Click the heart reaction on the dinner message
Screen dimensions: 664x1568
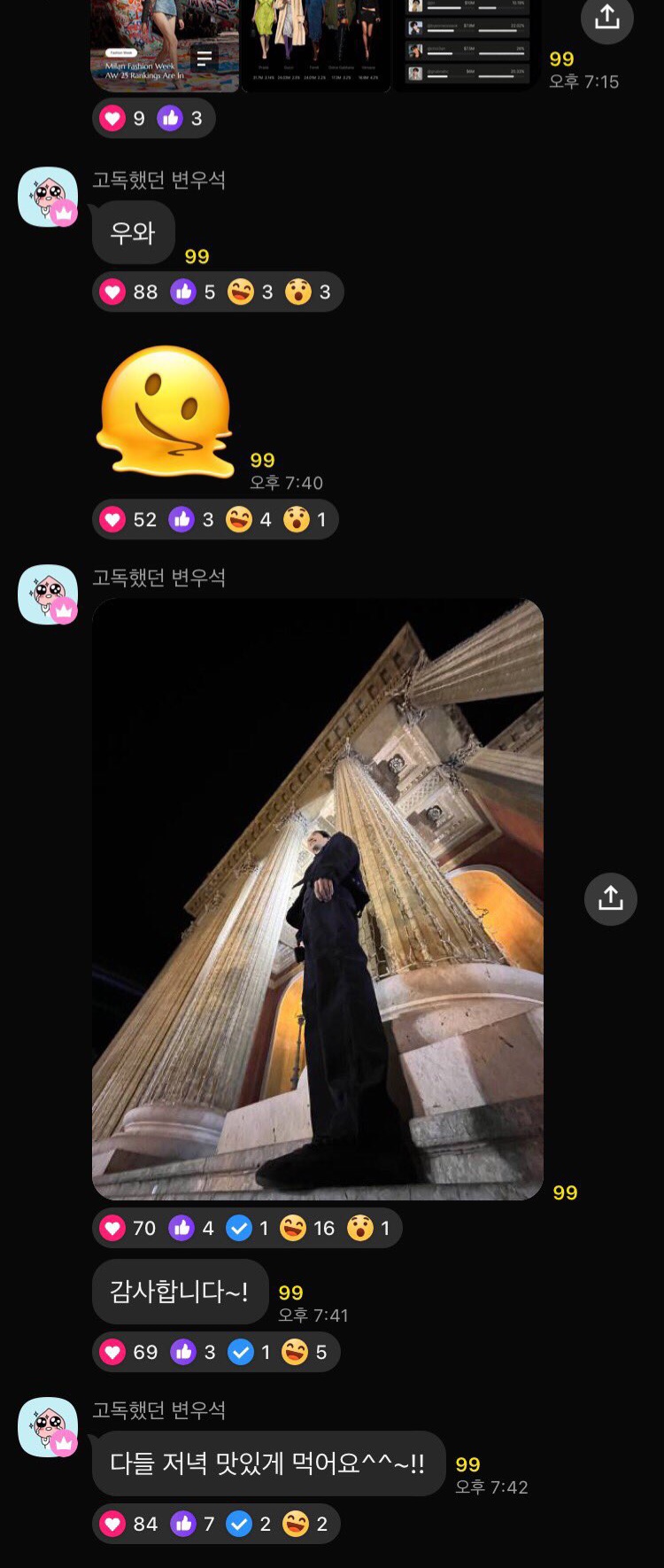(x=116, y=1524)
